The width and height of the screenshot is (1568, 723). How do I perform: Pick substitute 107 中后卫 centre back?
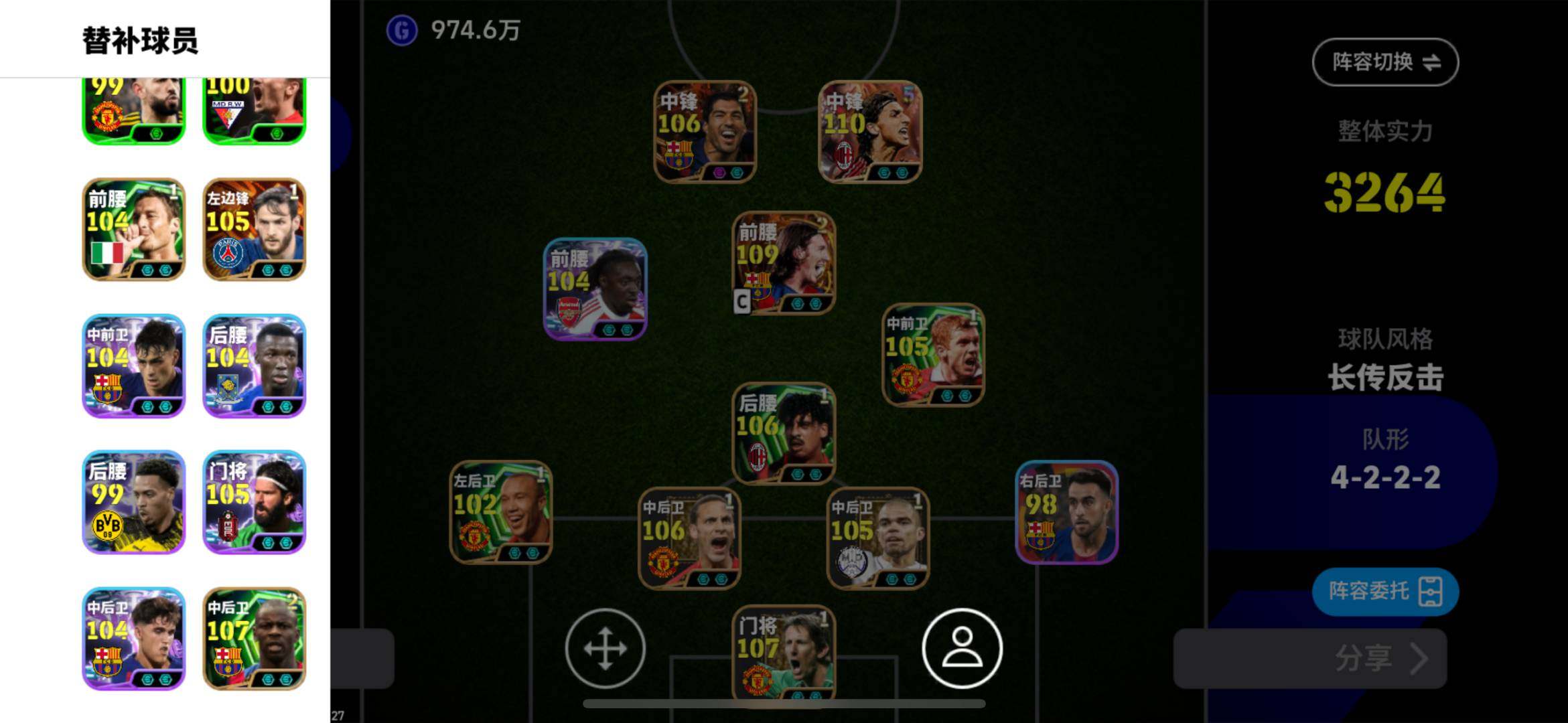(x=254, y=639)
